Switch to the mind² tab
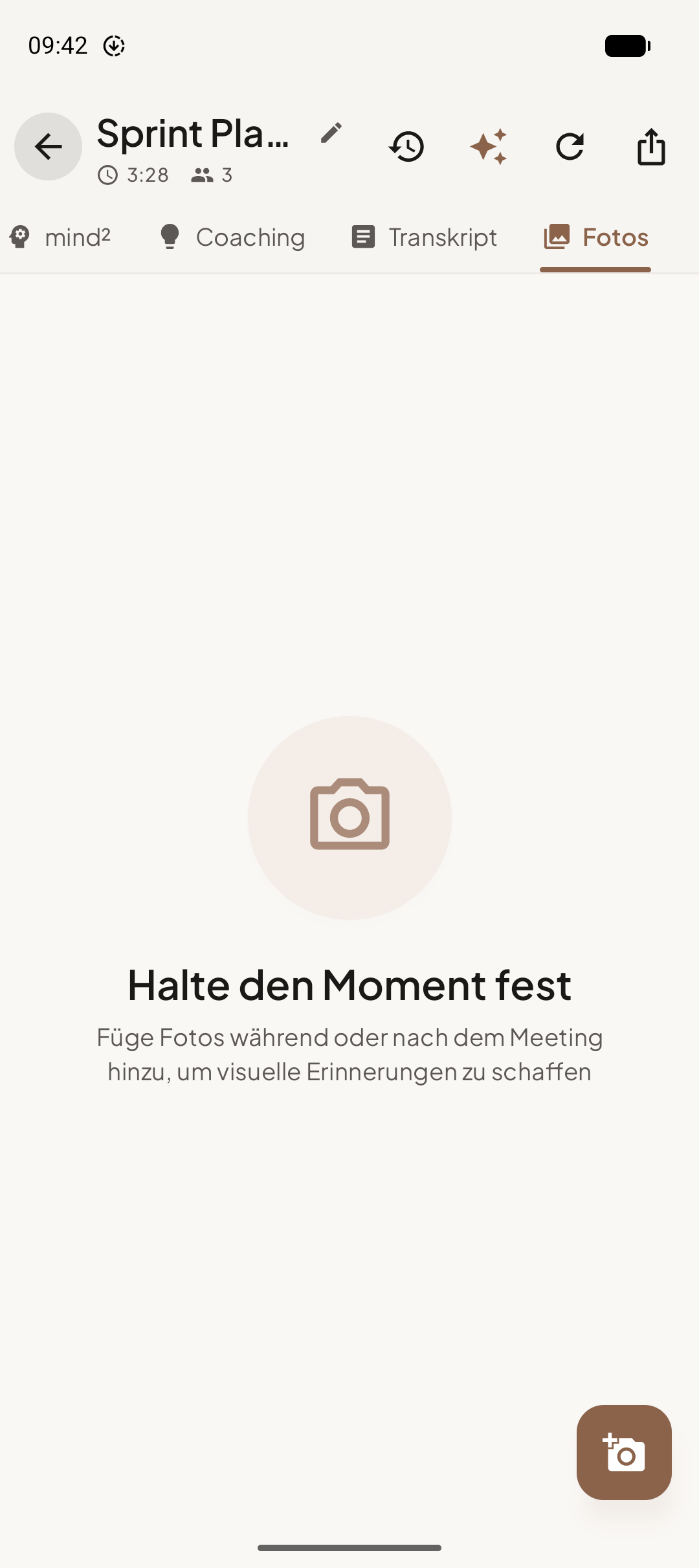Image resolution: width=699 pixels, height=1568 pixels. pyautogui.click(x=60, y=237)
